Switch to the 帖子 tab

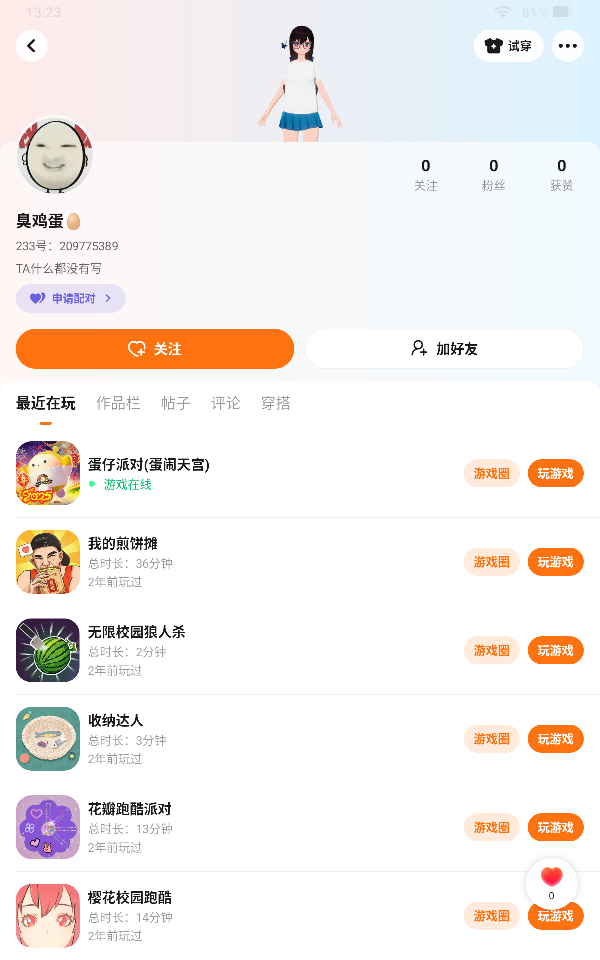click(x=176, y=403)
